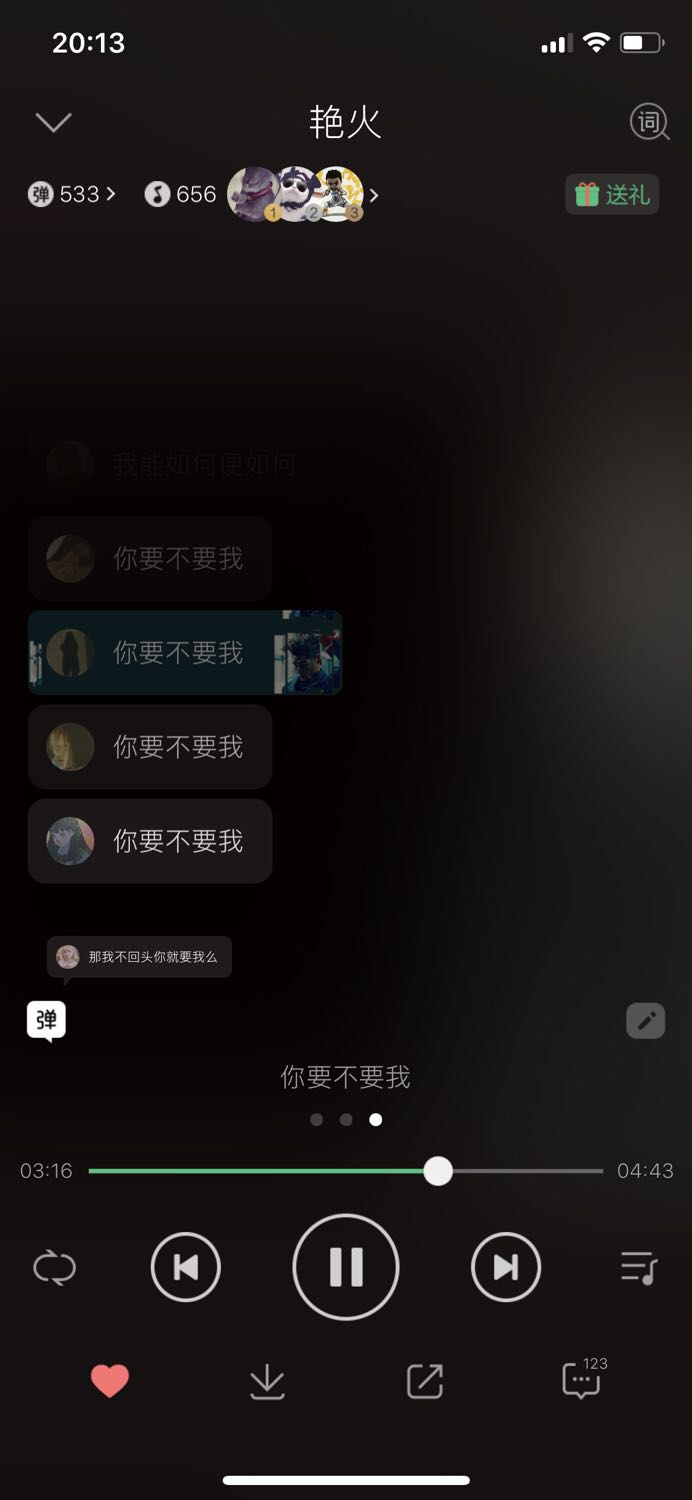Tap the 送礼 gift button
Image resolution: width=692 pixels, height=1500 pixels.
click(612, 194)
